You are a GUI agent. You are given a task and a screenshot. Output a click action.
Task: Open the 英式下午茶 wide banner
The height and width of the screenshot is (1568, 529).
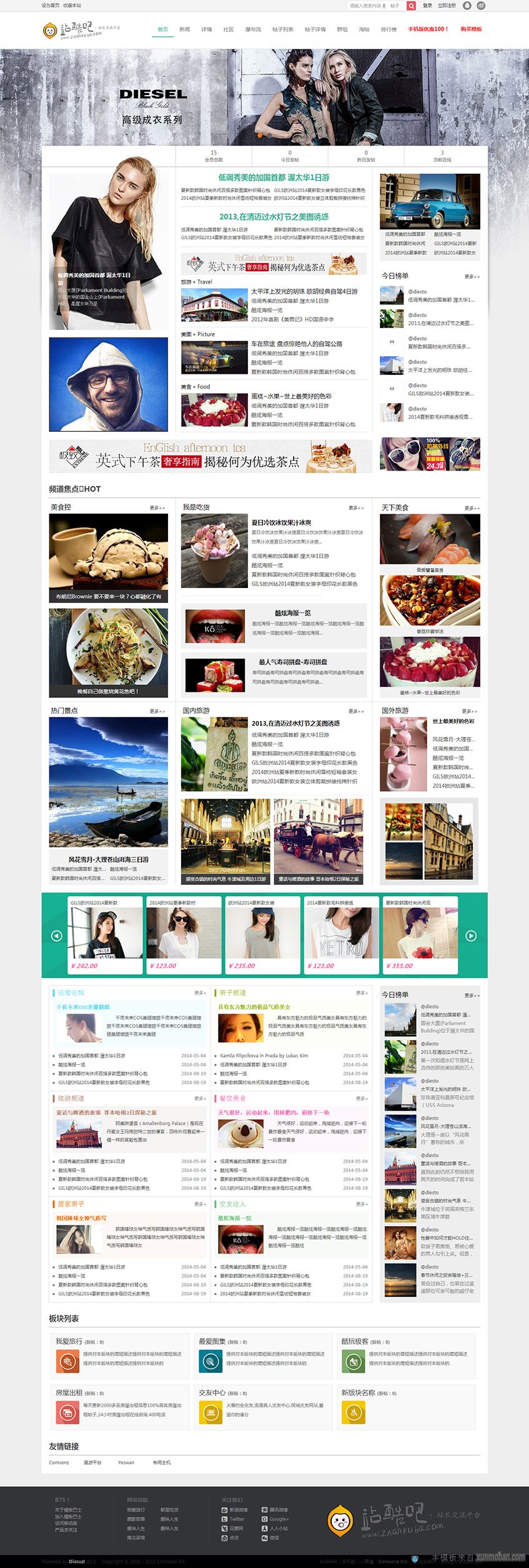point(210,456)
